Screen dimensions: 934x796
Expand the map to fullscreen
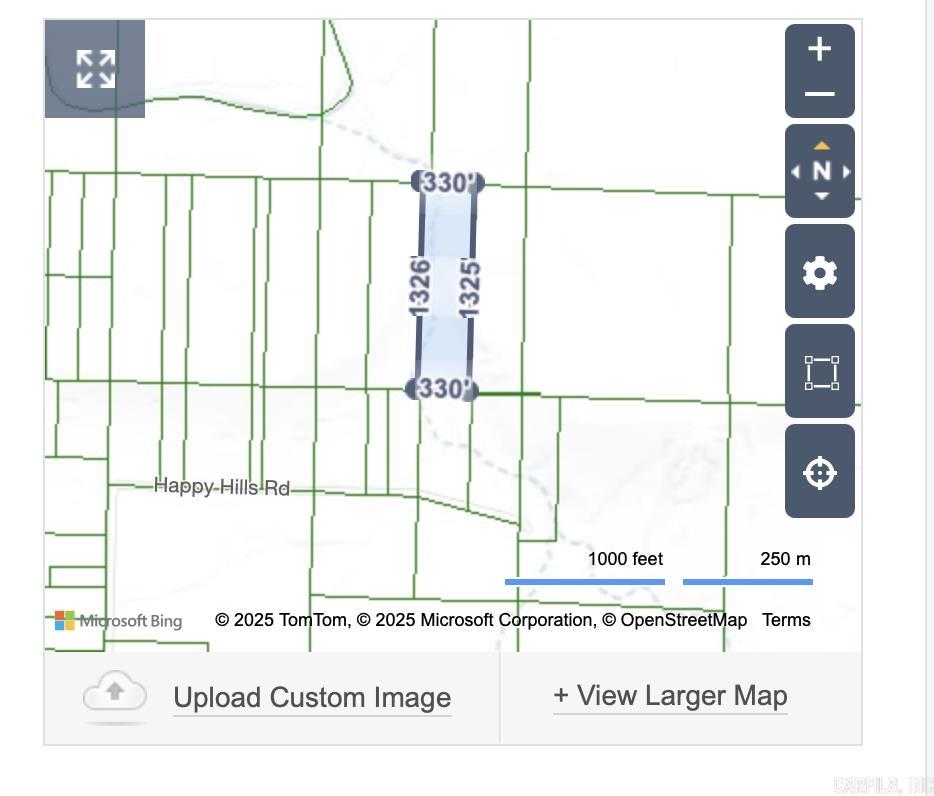95,69
